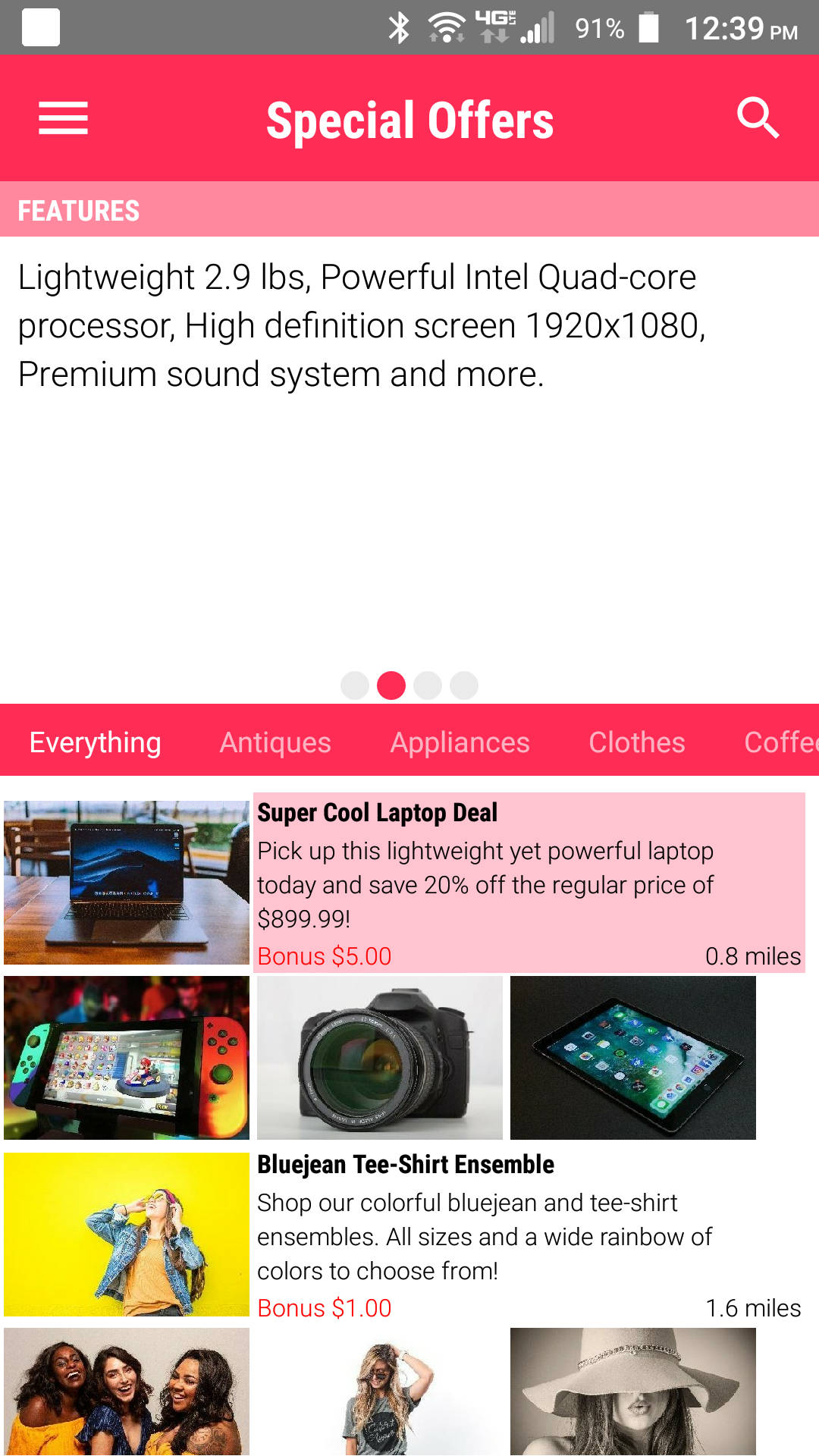819x1456 pixels.
Task: Open the Super Cool Laptop Deal offer
Action: tap(529, 882)
